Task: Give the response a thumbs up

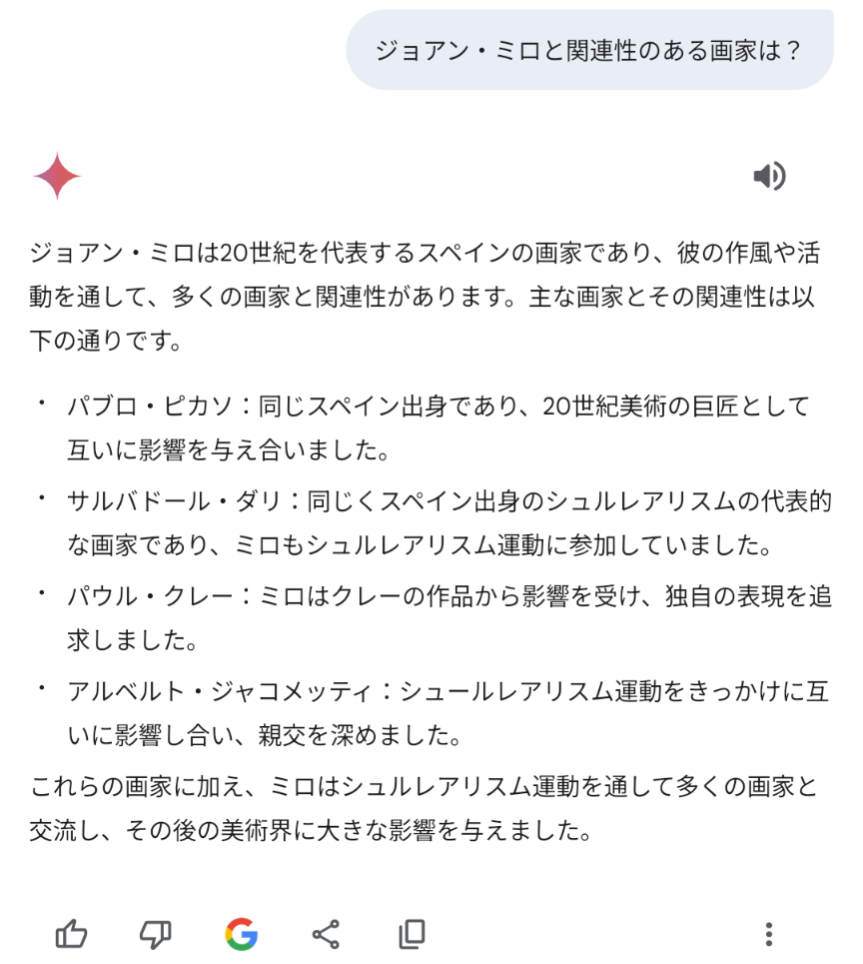Action: pos(71,934)
